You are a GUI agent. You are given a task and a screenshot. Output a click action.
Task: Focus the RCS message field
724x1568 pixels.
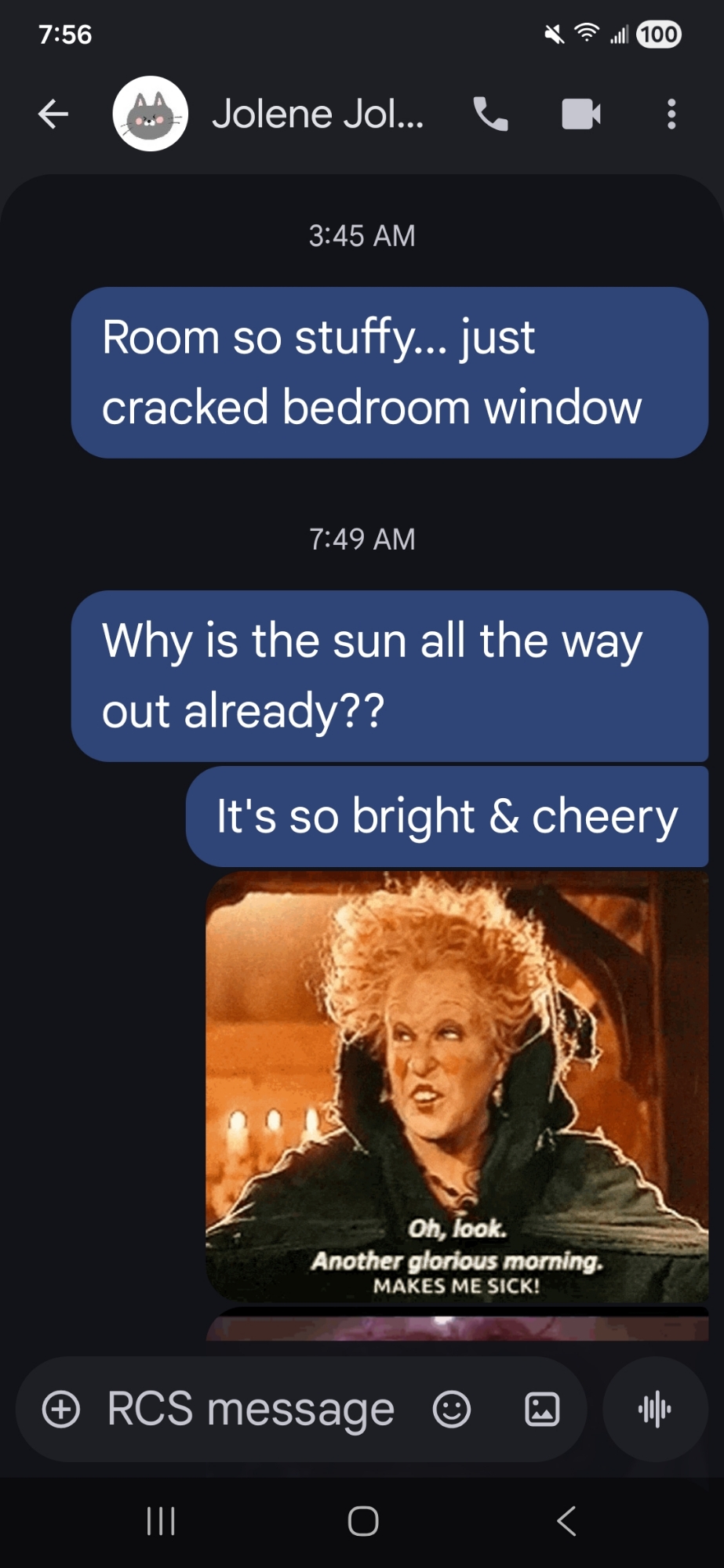point(251,1409)
